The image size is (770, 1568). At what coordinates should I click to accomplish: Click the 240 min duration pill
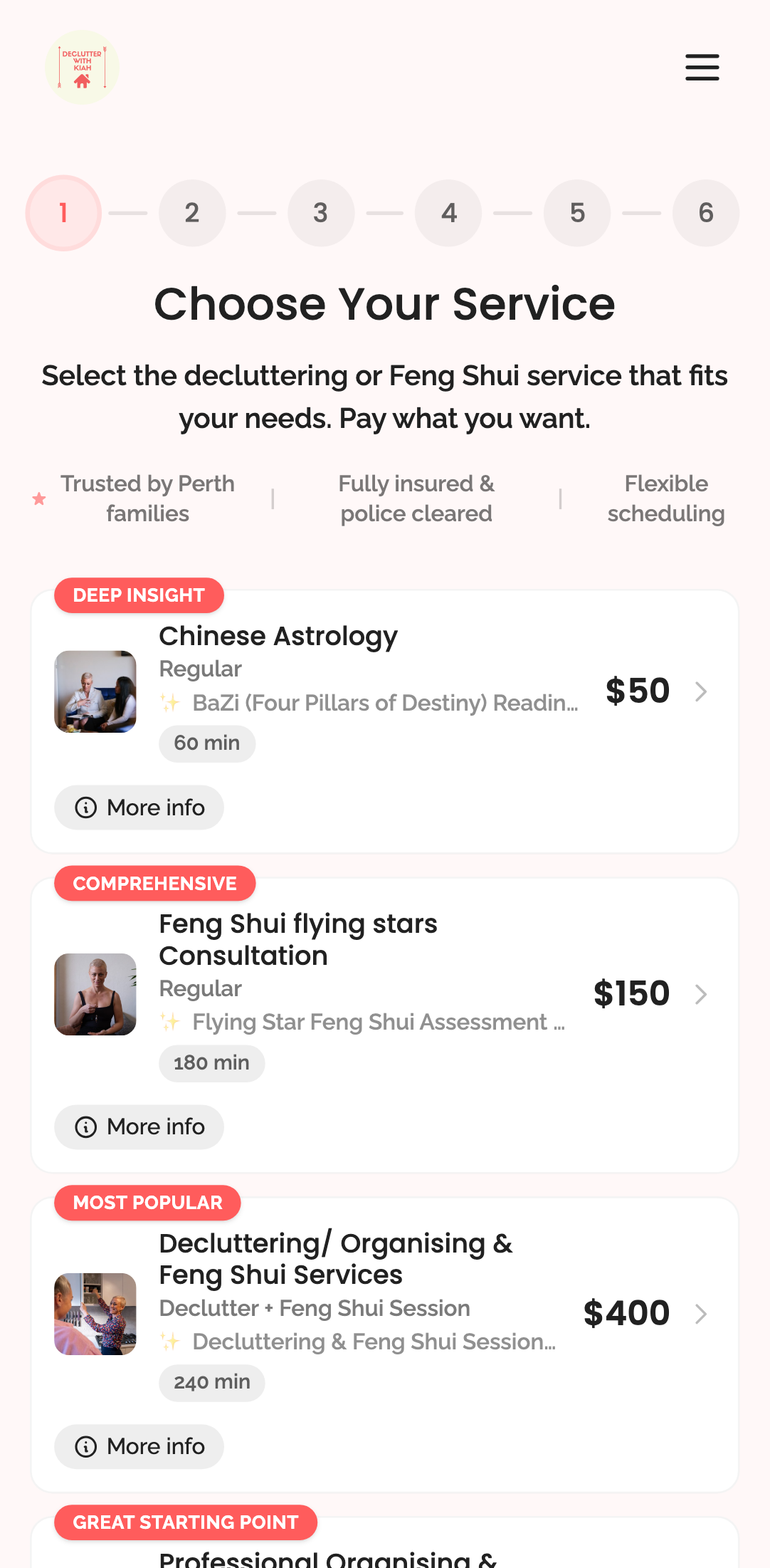(x=211, y=1382)
